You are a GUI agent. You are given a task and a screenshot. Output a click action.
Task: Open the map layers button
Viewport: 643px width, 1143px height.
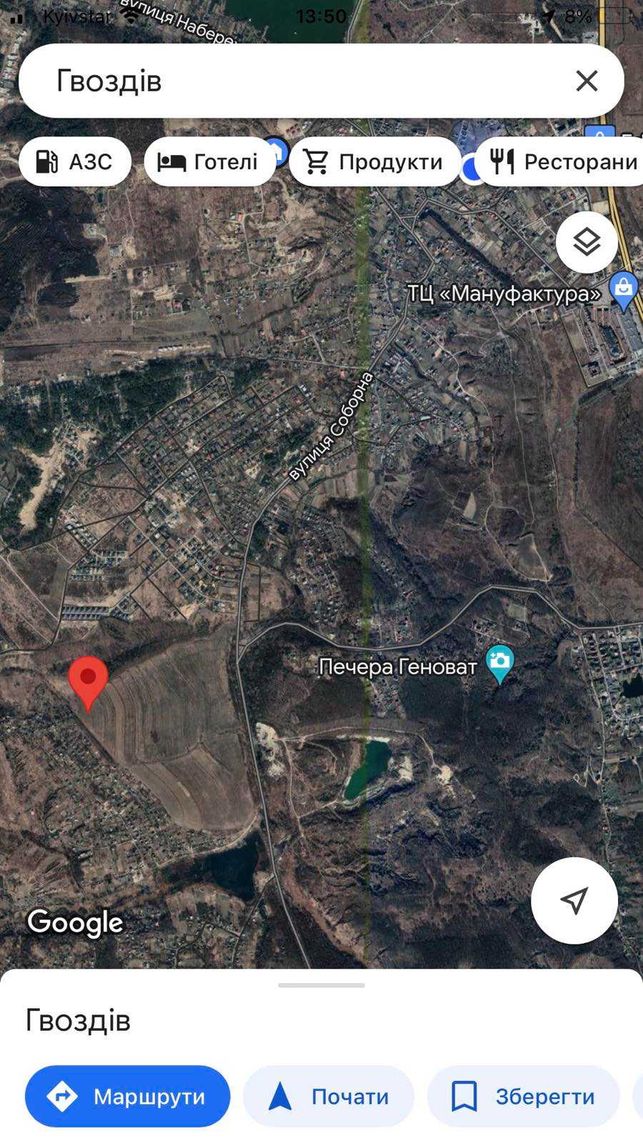click(x=587, y=243)
